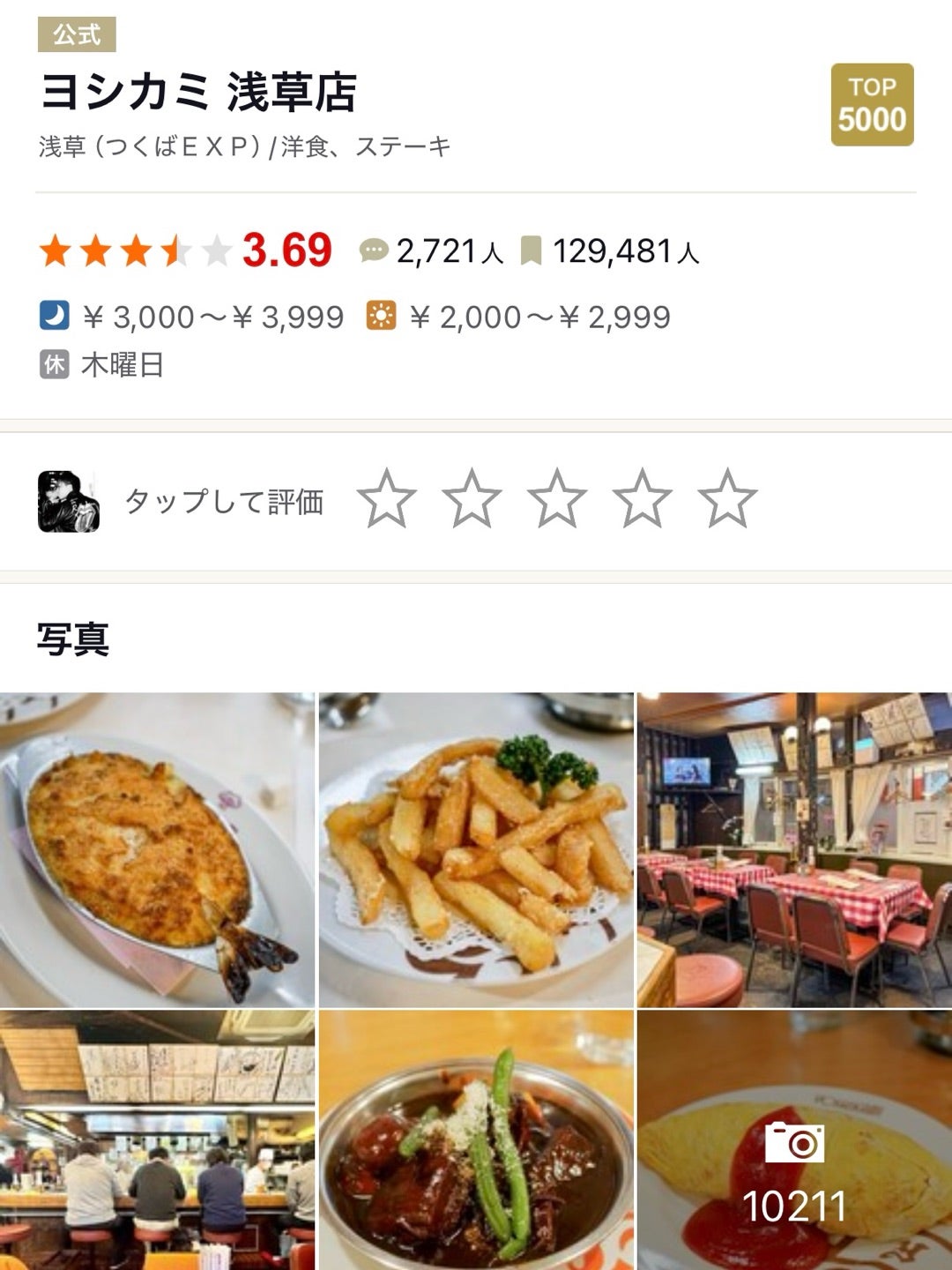View the french fries photo
The image size is (952, 1270).
click(476, 849)
